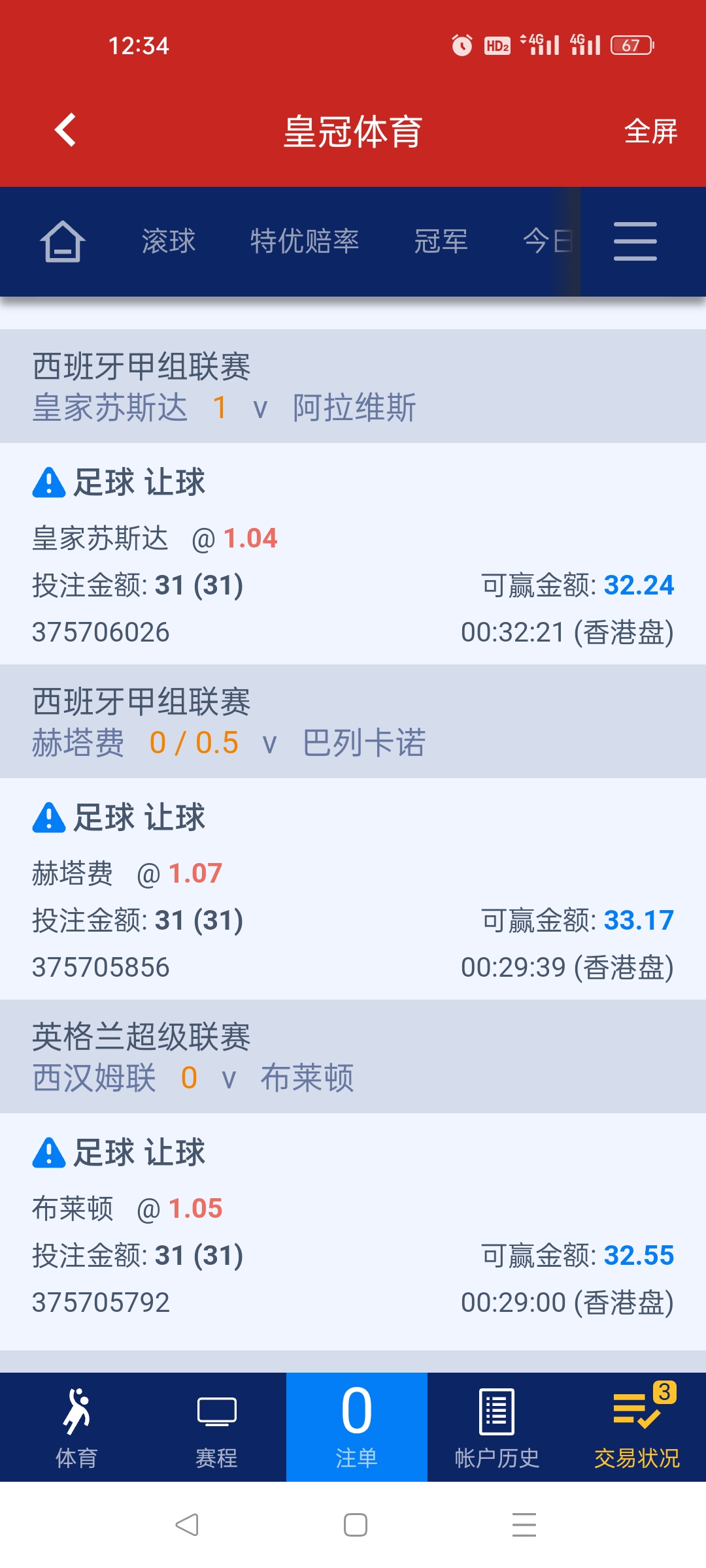The height and width of the screenshot is (1568, 706).
Task: Select the 交易状况 tab
Action: tap(637, 1428)
